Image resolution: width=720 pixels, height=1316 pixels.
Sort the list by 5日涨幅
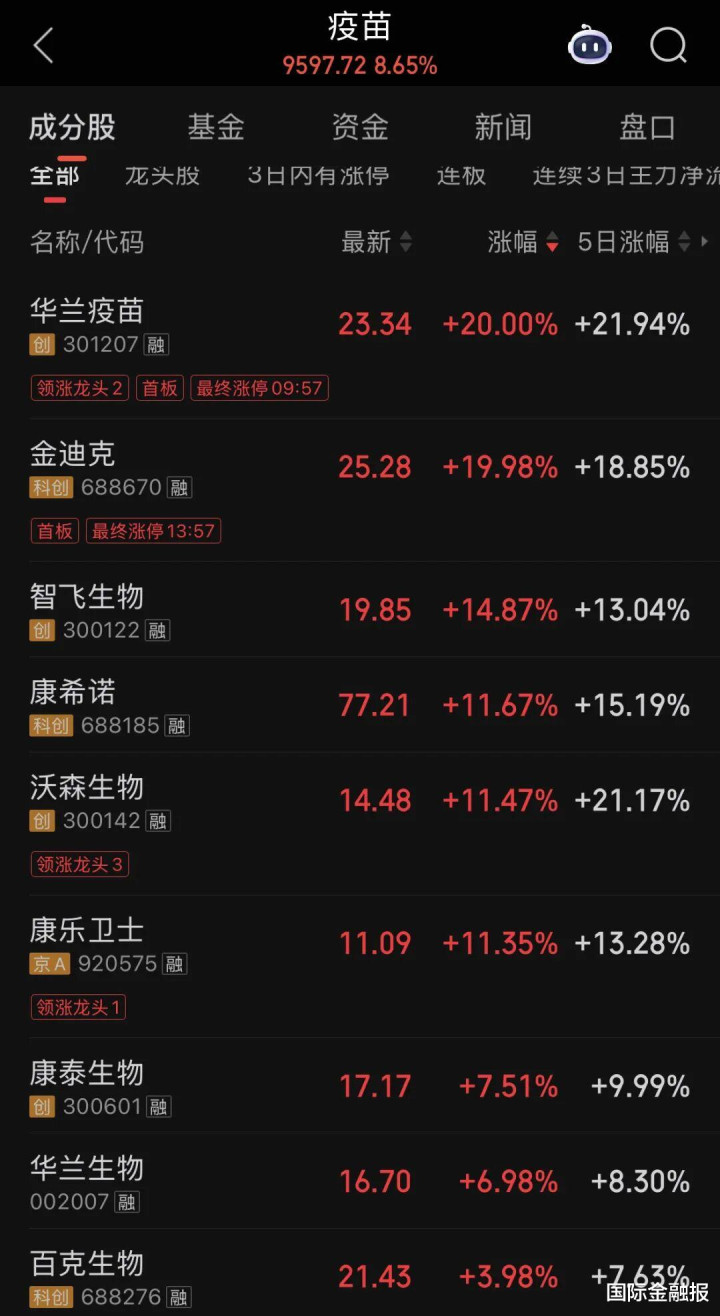(635, 242)
